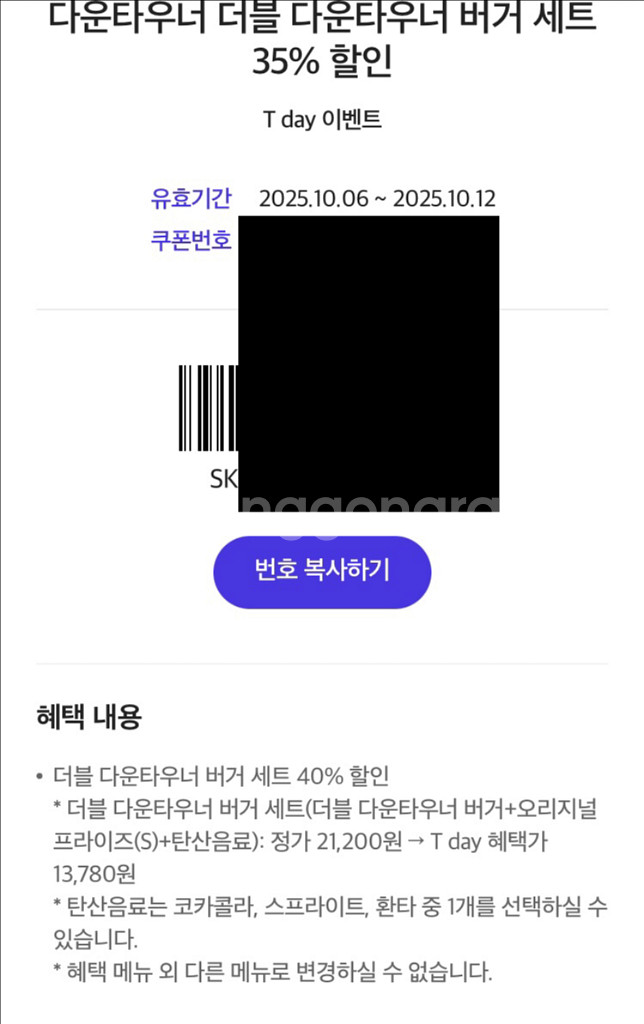Tap the 번호 복사하기 button
644x1024 pixels.
pos(322,572)
